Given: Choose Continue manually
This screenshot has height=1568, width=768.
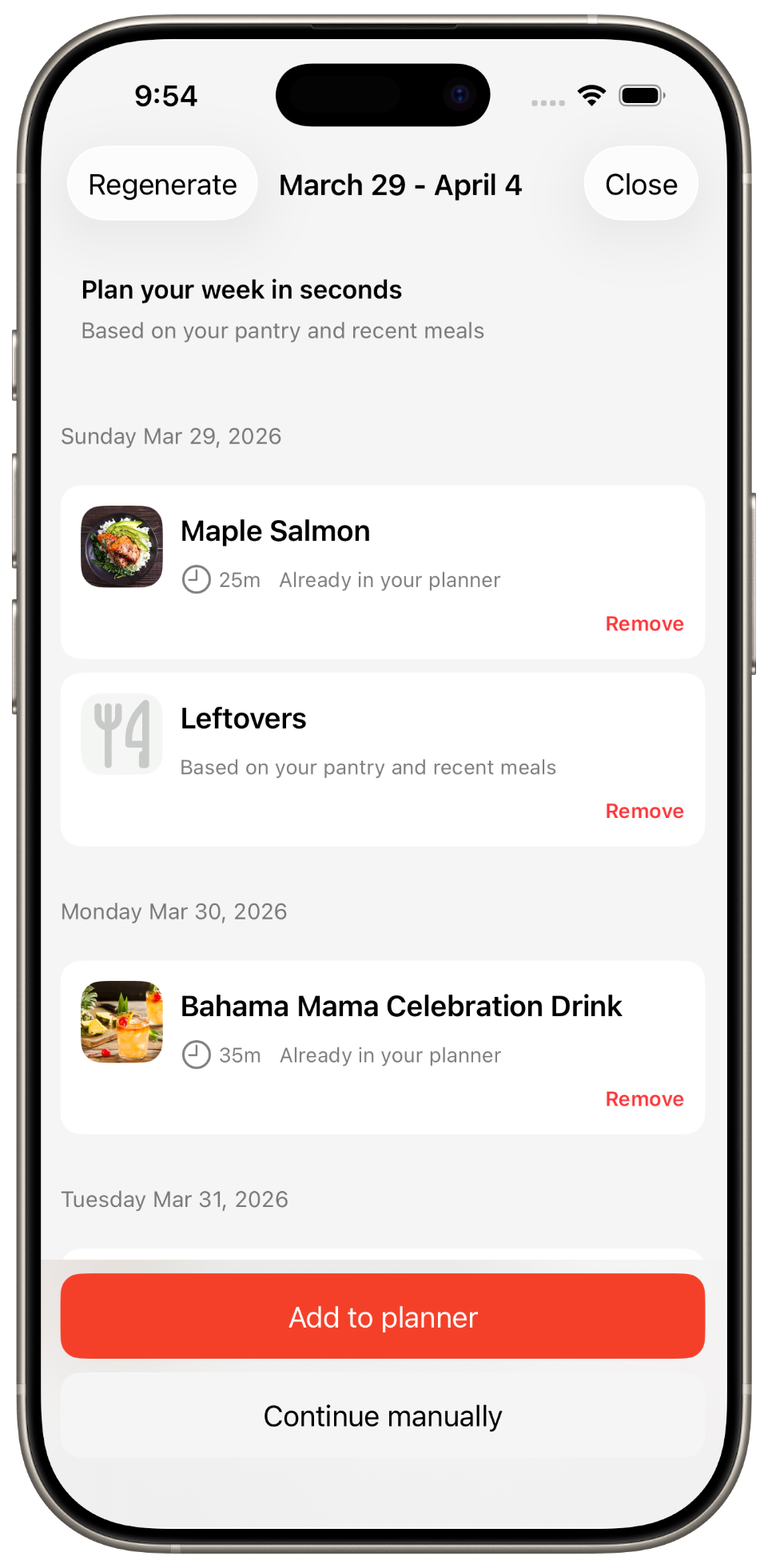Looking at the screenshot, I should [383, 1415].
